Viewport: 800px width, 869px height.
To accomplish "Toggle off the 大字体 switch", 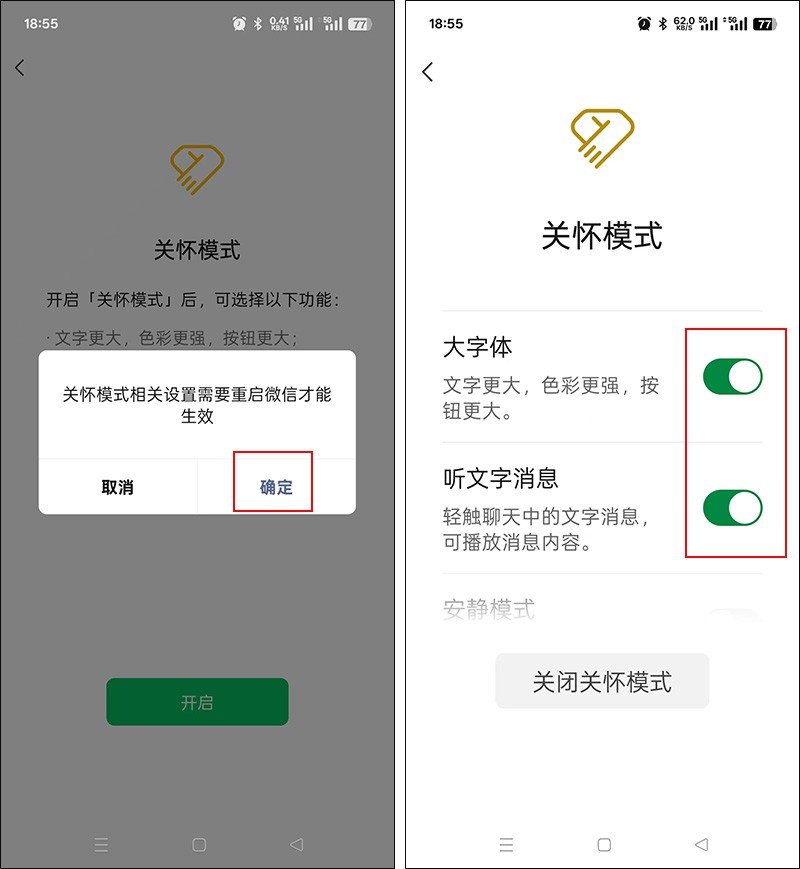I will pos(732,377).
